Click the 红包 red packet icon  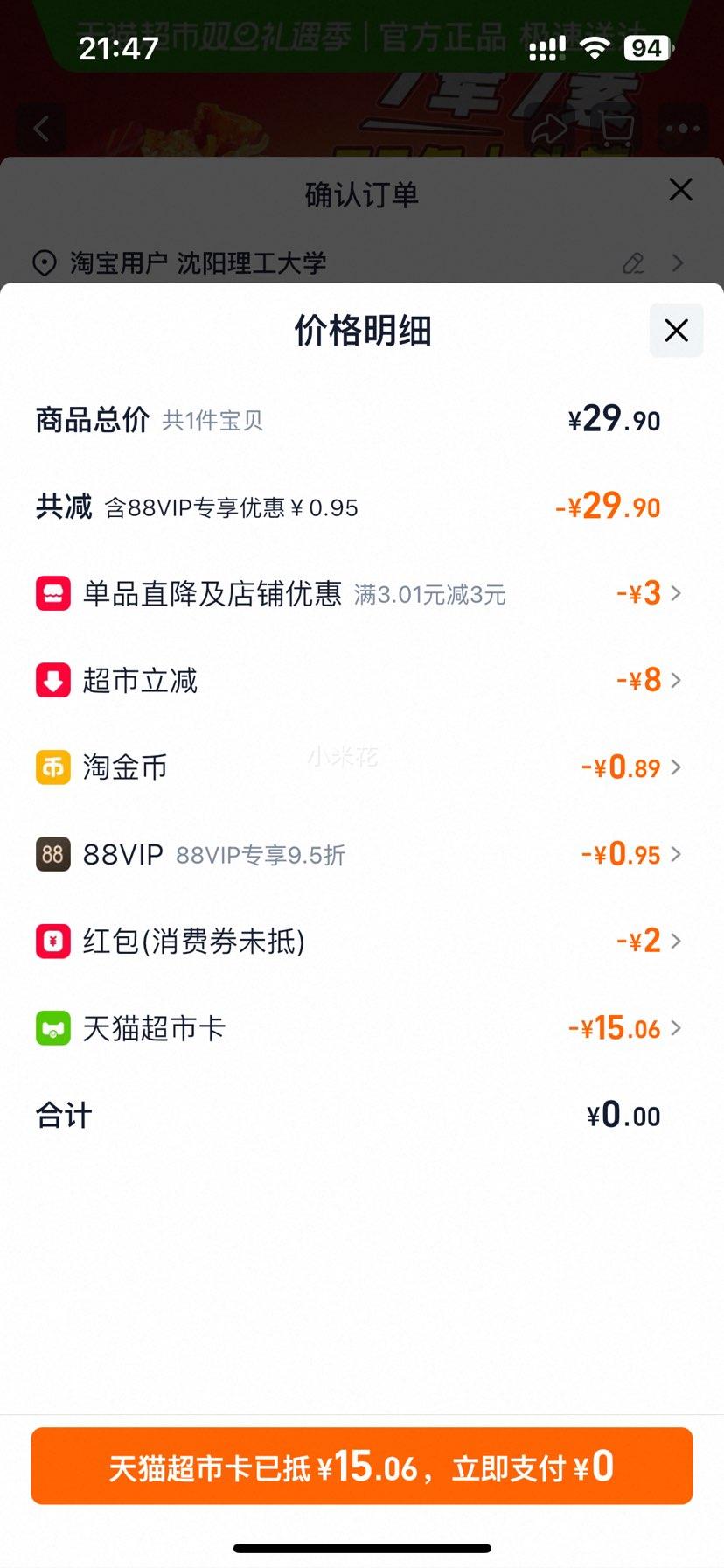(x=53, y=941)
